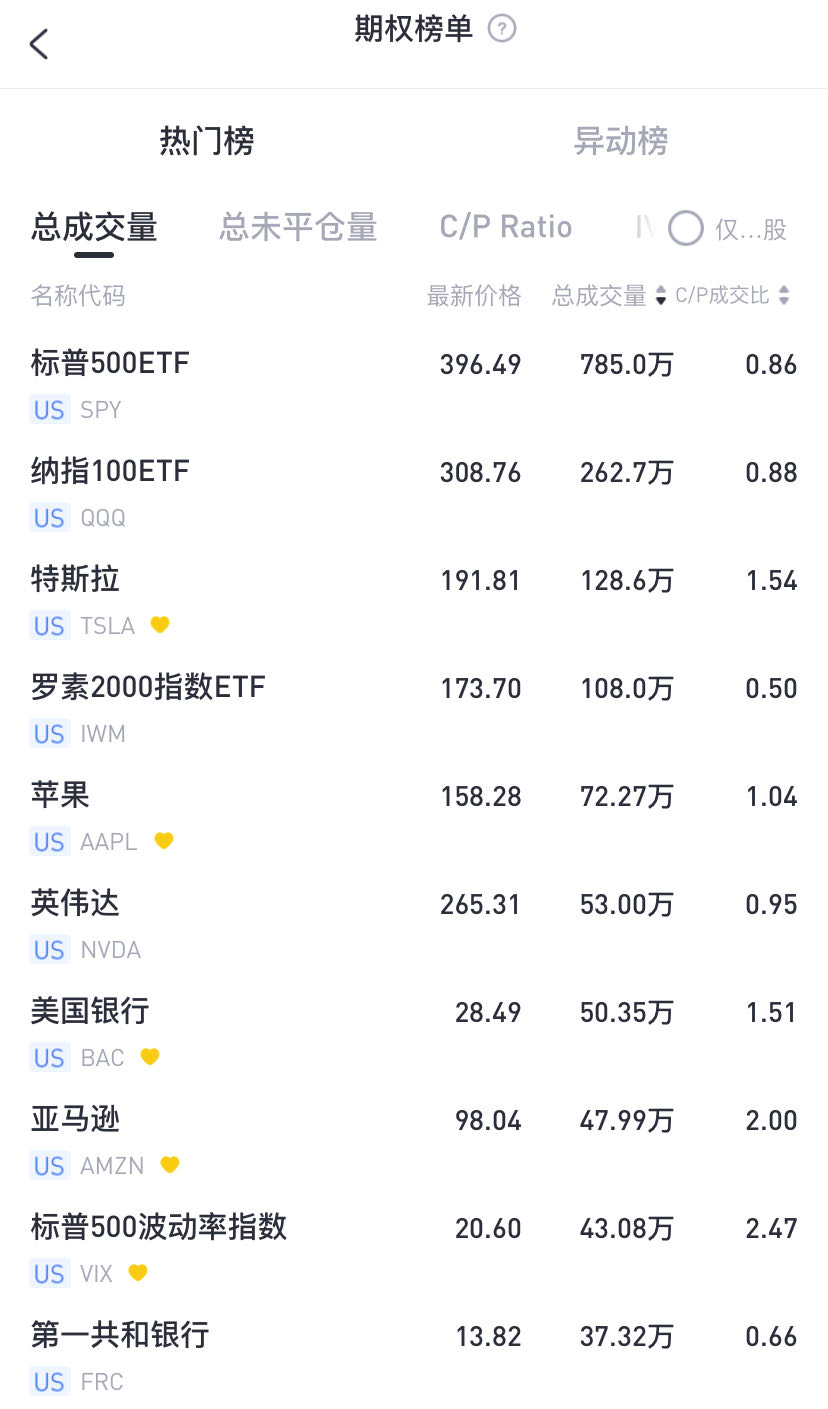Open the 罗素2000指数ETF IWM row
Viewport: 828px width, 1409px height.
[x=414, y=708]
